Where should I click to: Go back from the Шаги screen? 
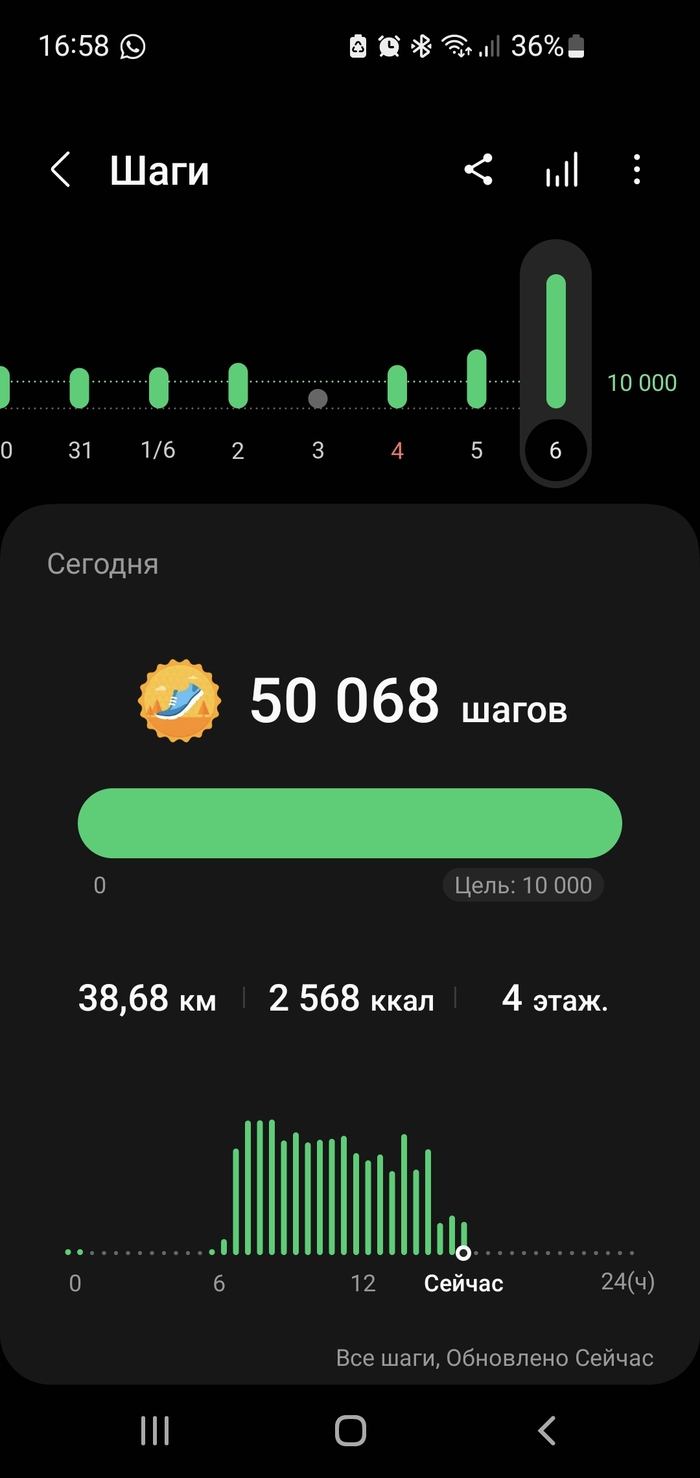click(x=61, y=170)
